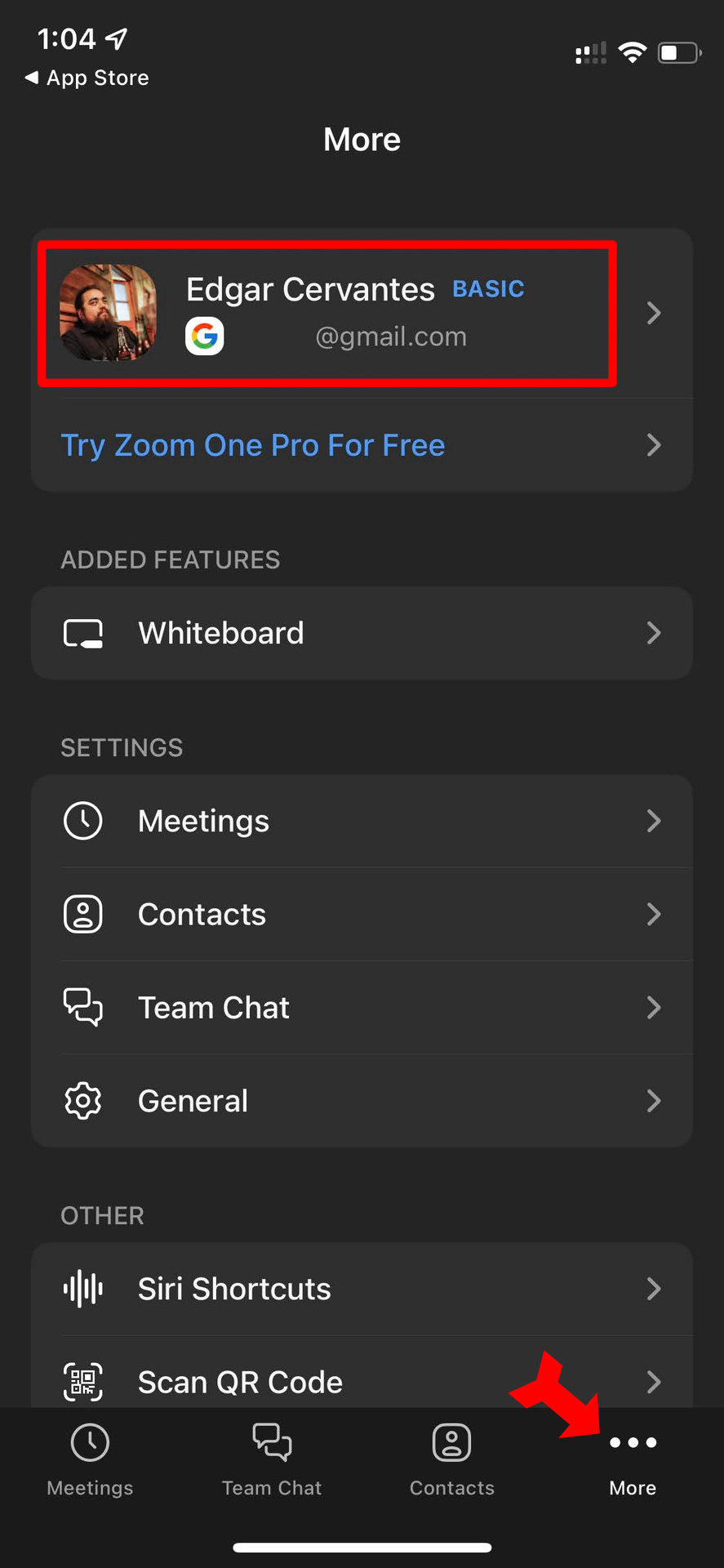Open Meetings settings row
Image resolution: width=724 pixels, height=1568 pixels.
click(362, 821)
